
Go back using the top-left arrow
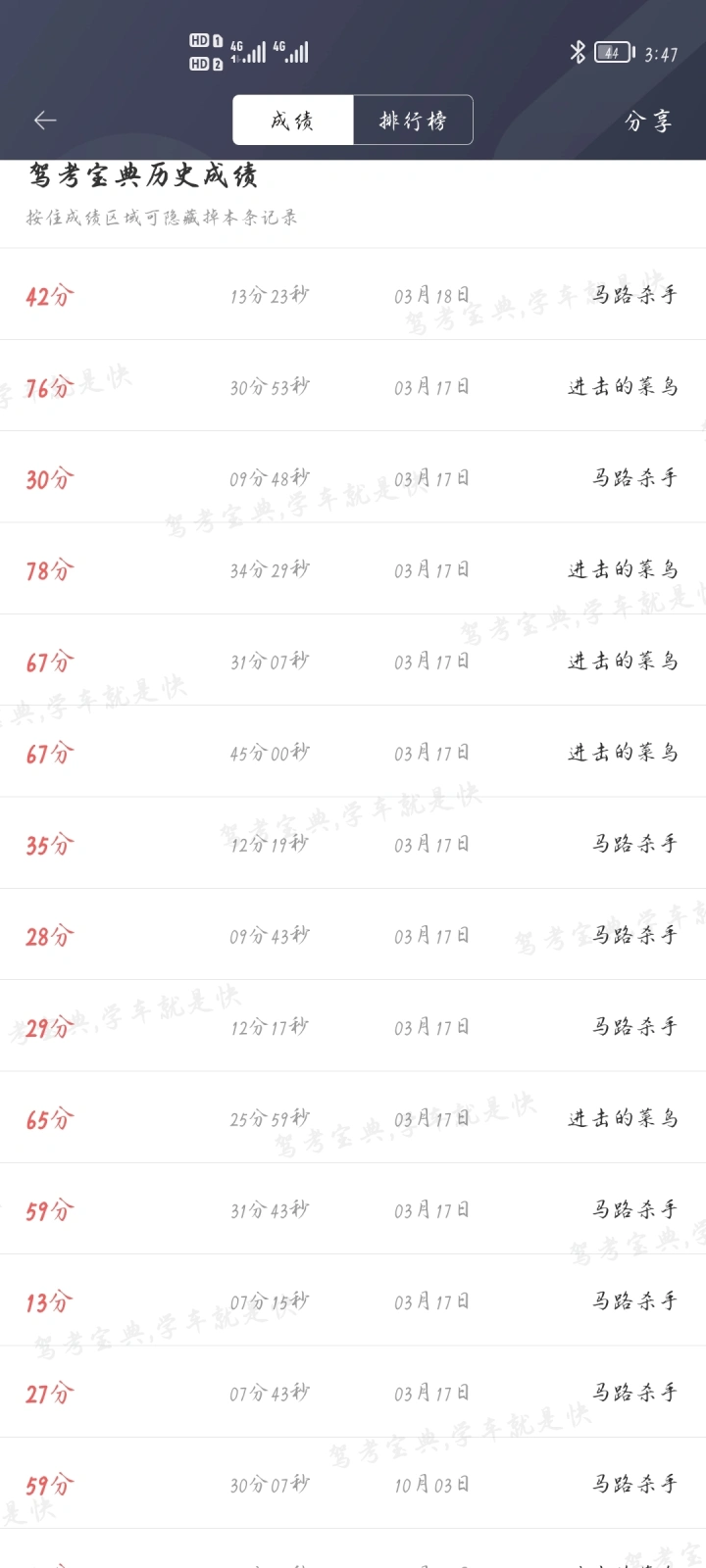pos(45,121)
